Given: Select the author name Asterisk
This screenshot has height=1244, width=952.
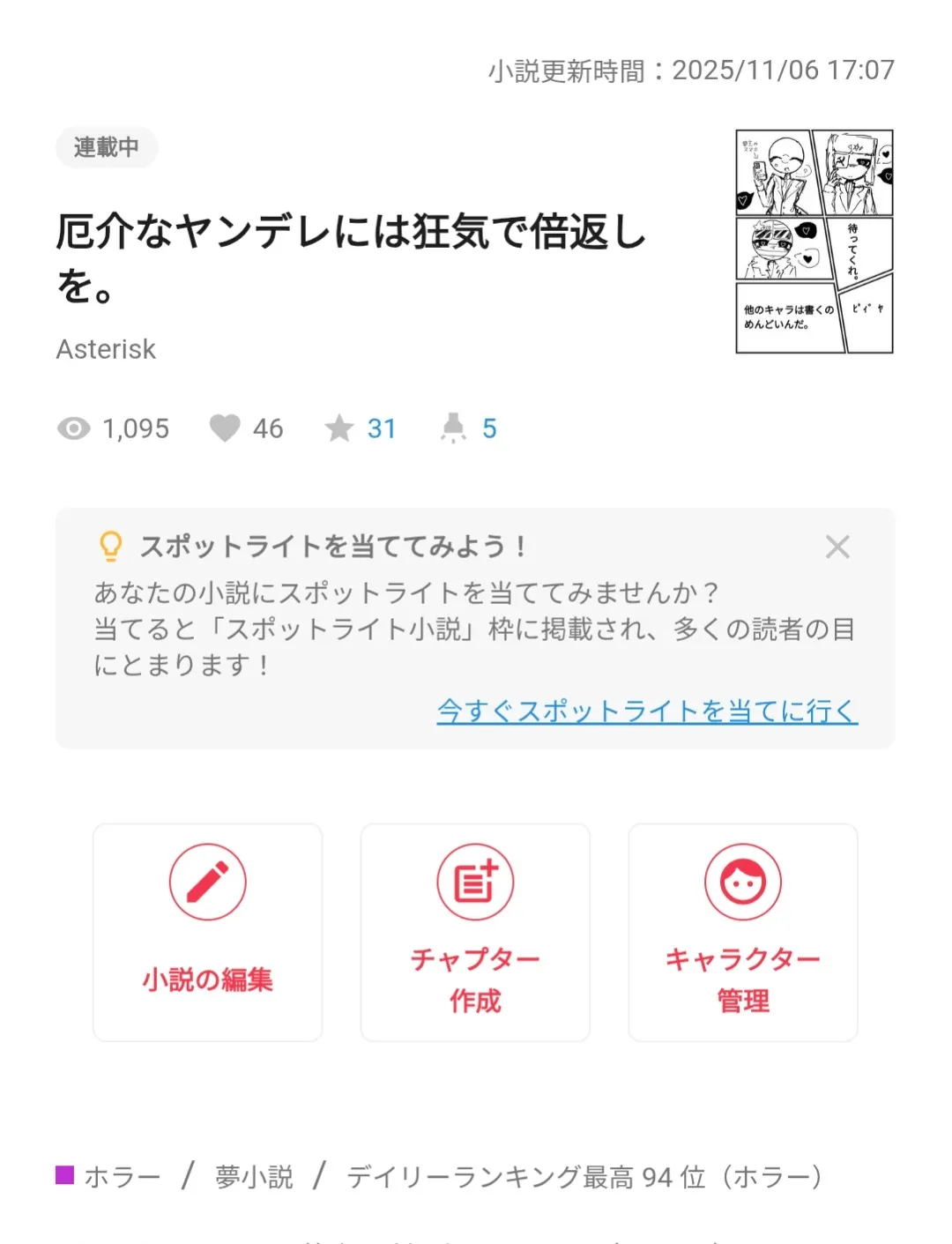Looking at the screenshot, I should (106, 349).
